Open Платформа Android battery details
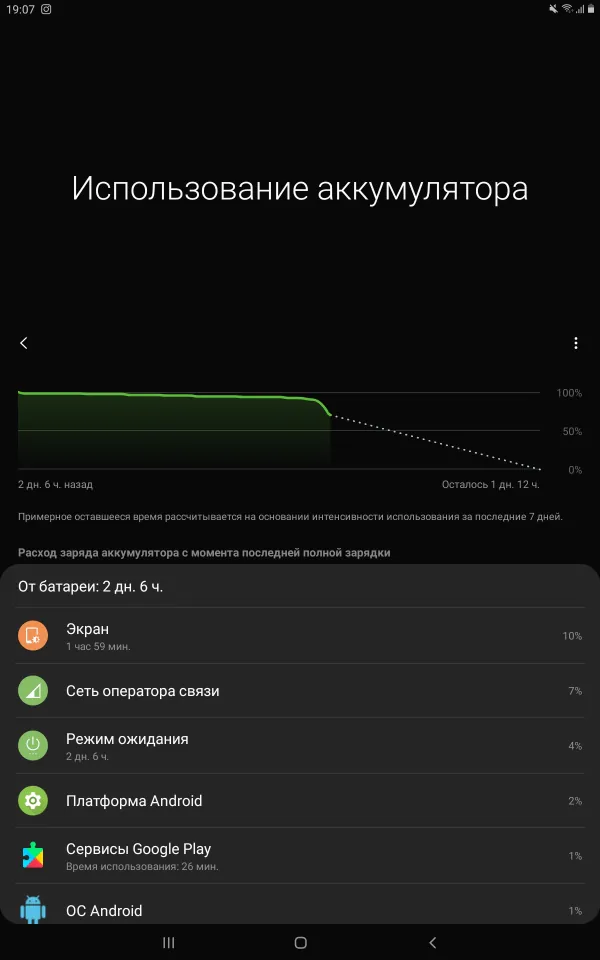The height and width of the screenshot is (960, 600). click(300, 801)
